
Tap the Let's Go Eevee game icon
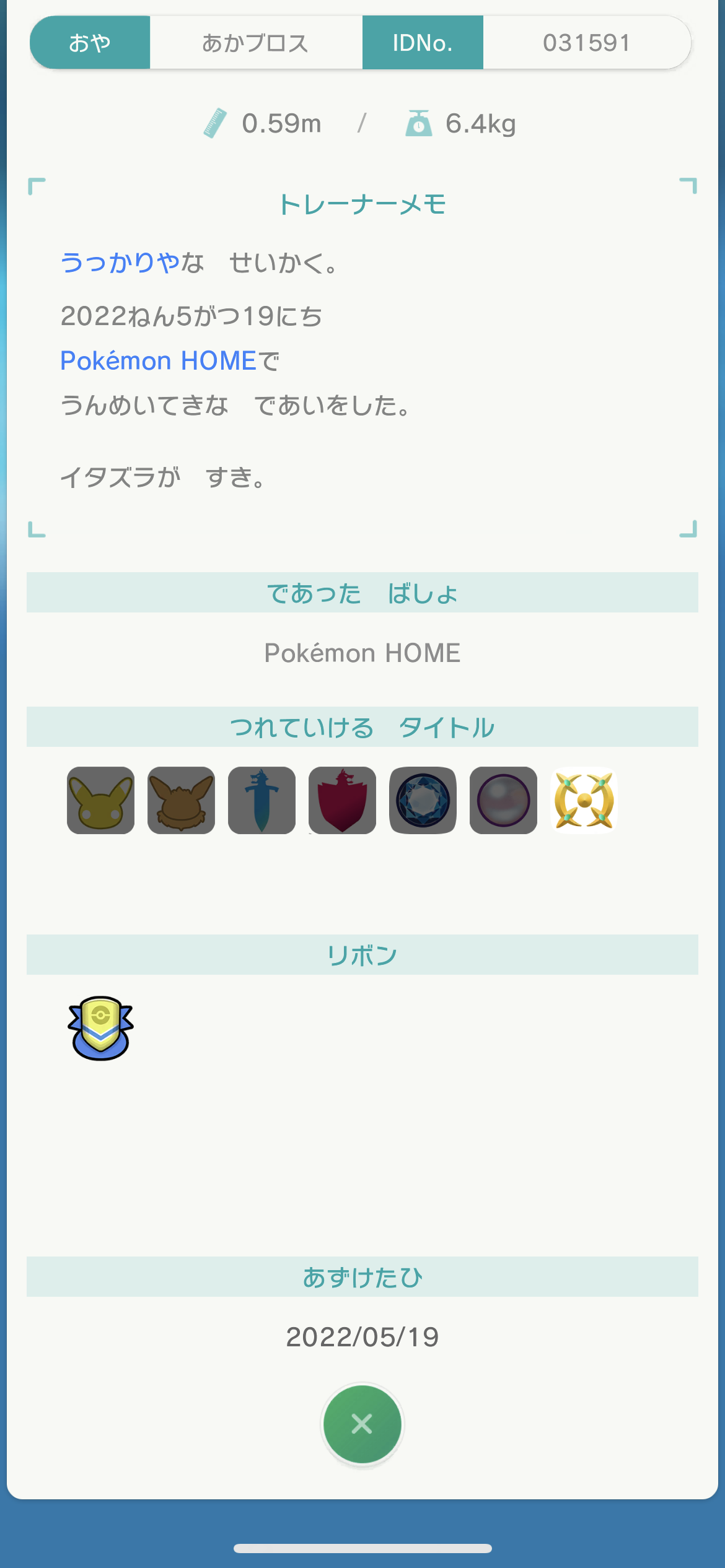click(181, 800)
